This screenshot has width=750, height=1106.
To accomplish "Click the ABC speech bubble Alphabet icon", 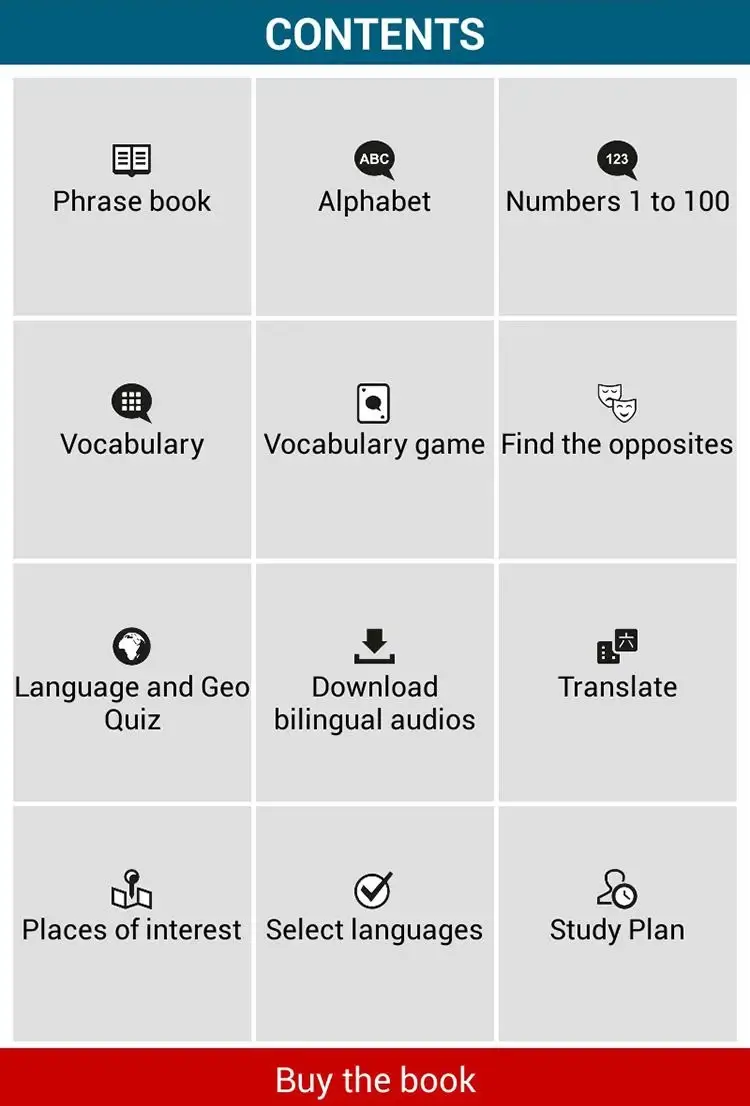I will click(374, 157).
